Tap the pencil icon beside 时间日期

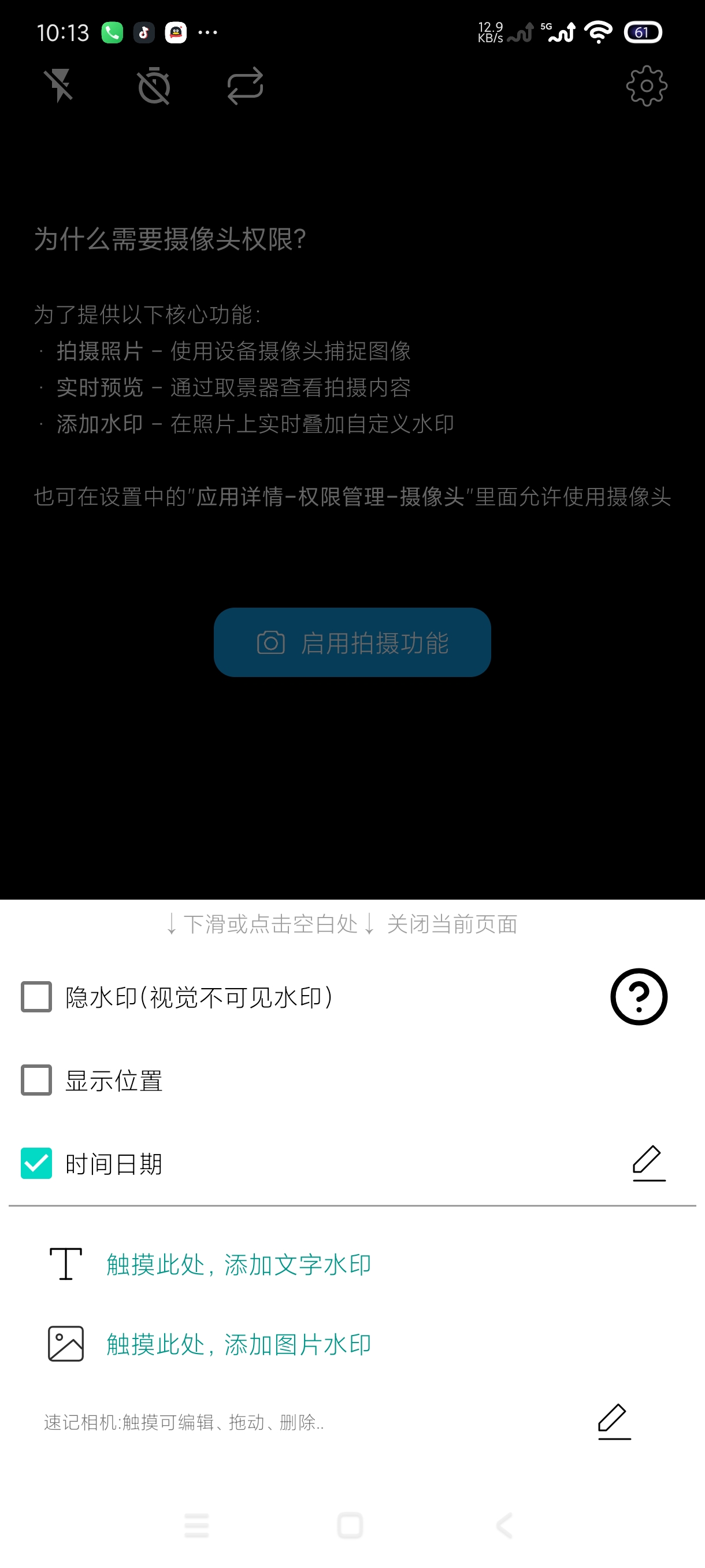[648, 1162]
